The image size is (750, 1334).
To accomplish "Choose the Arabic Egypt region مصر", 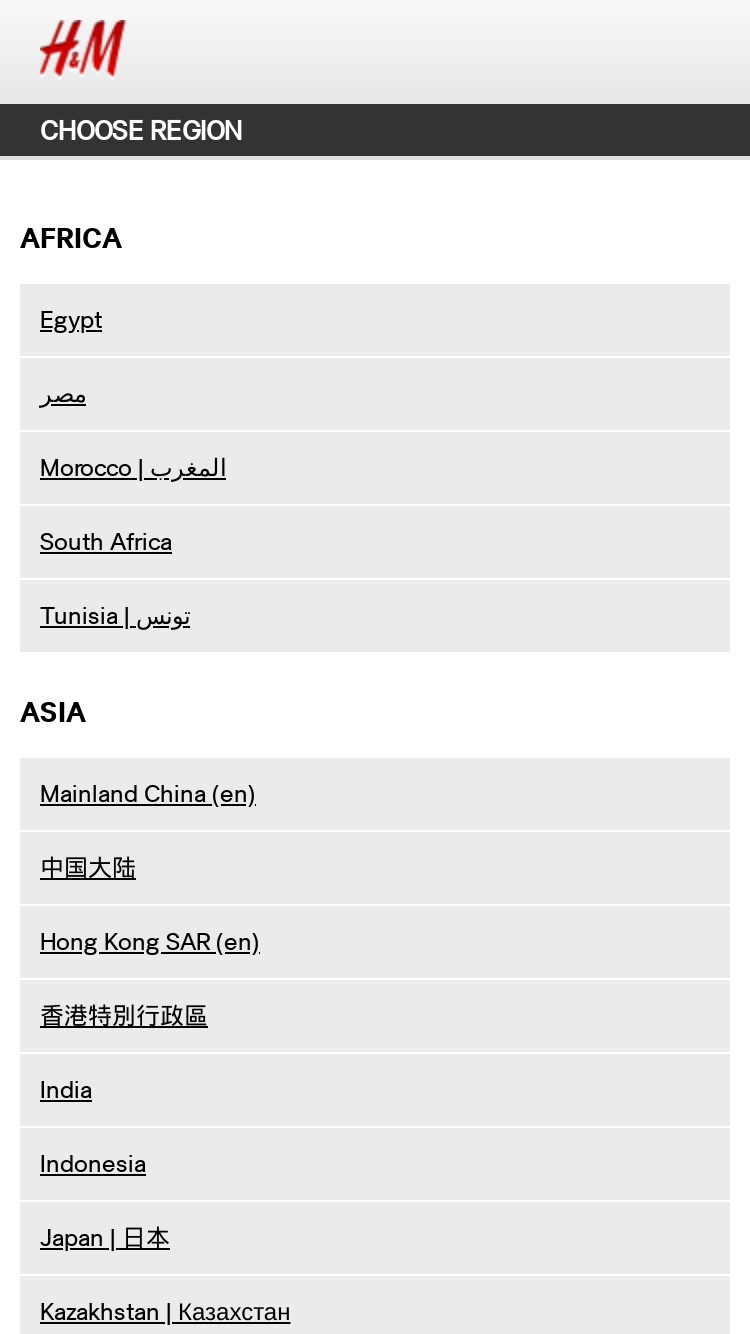I will coord(375,394).
